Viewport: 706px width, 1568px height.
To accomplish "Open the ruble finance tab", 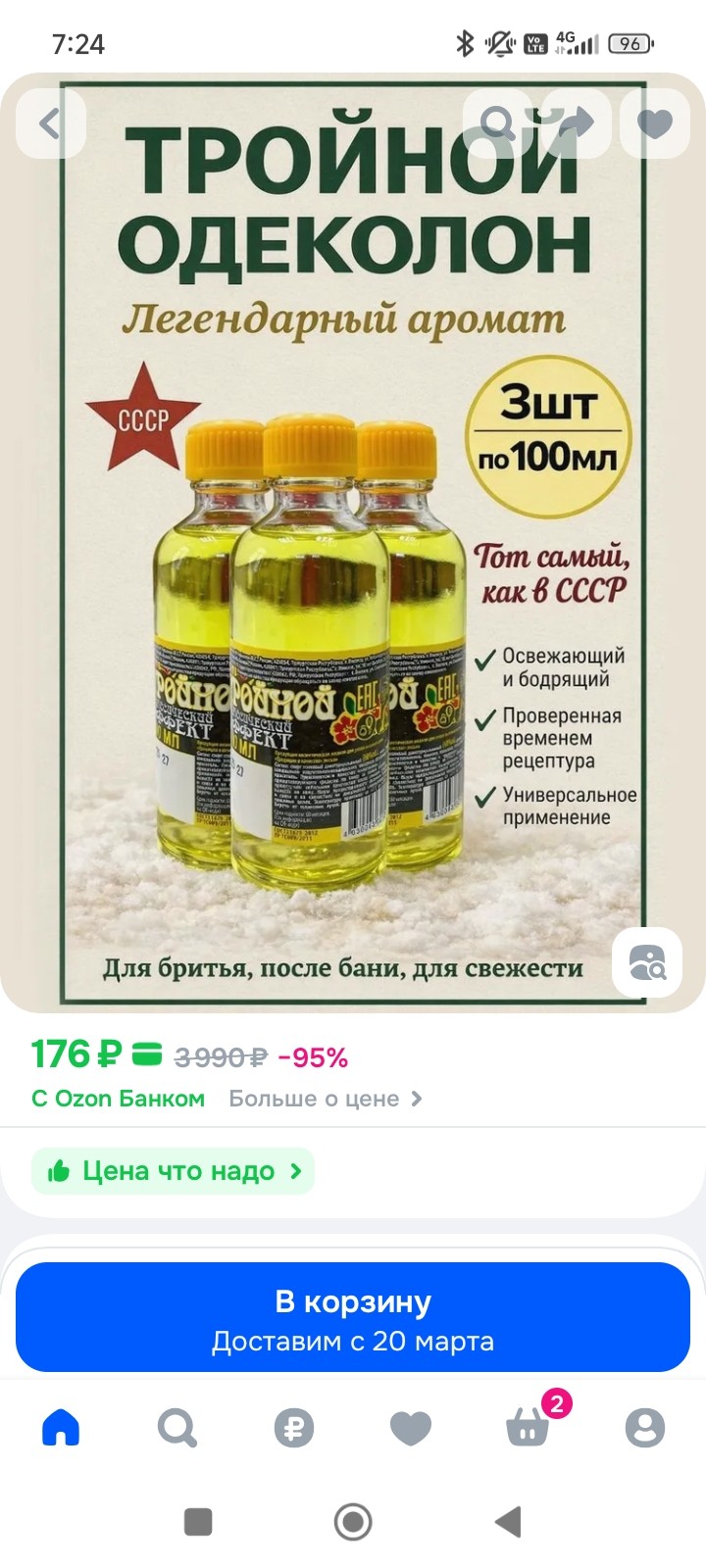I will [294, 1428].
